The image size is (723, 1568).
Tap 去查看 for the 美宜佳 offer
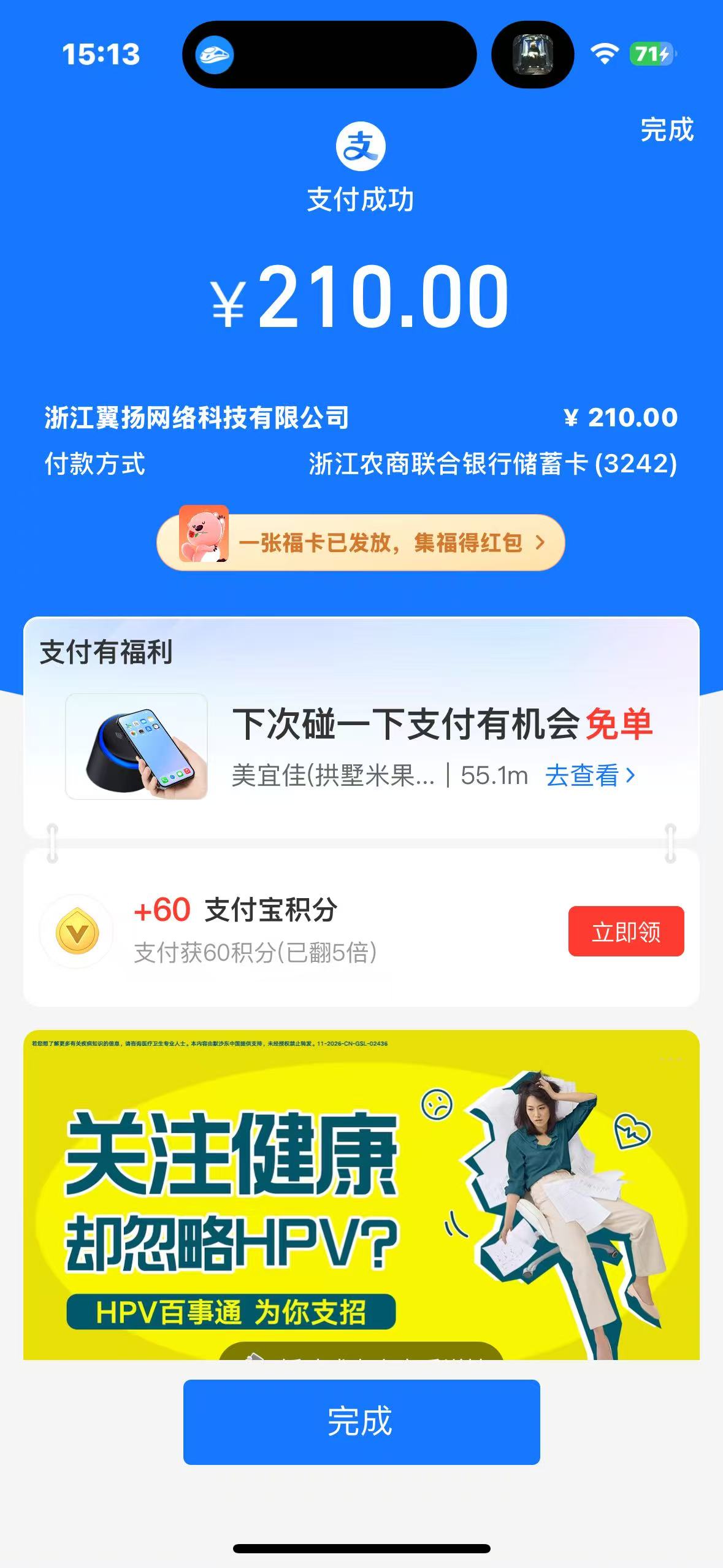click(589, 776)
